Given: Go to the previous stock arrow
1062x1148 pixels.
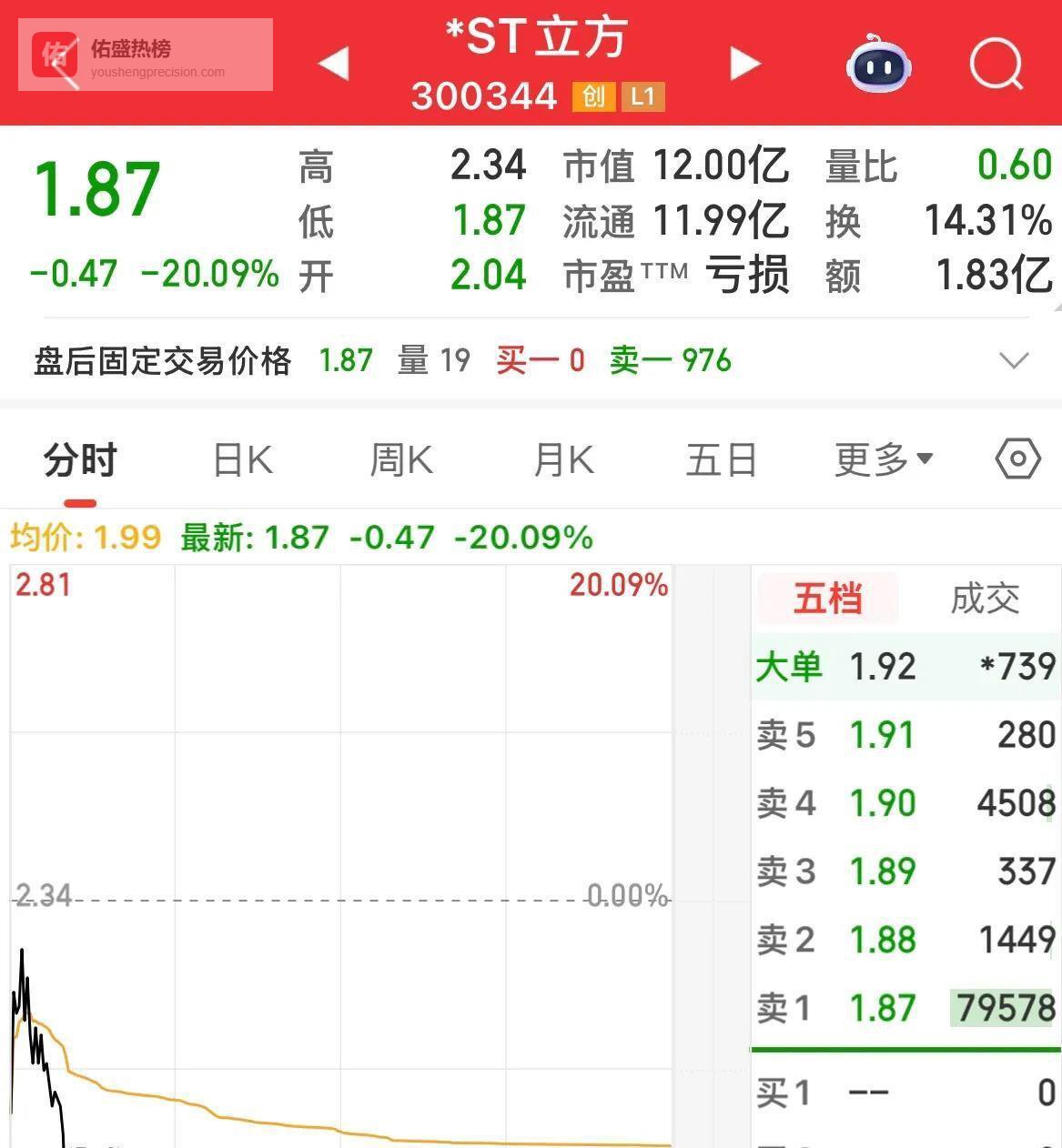Looking at the screenshot, I should [x=334, y=64].
